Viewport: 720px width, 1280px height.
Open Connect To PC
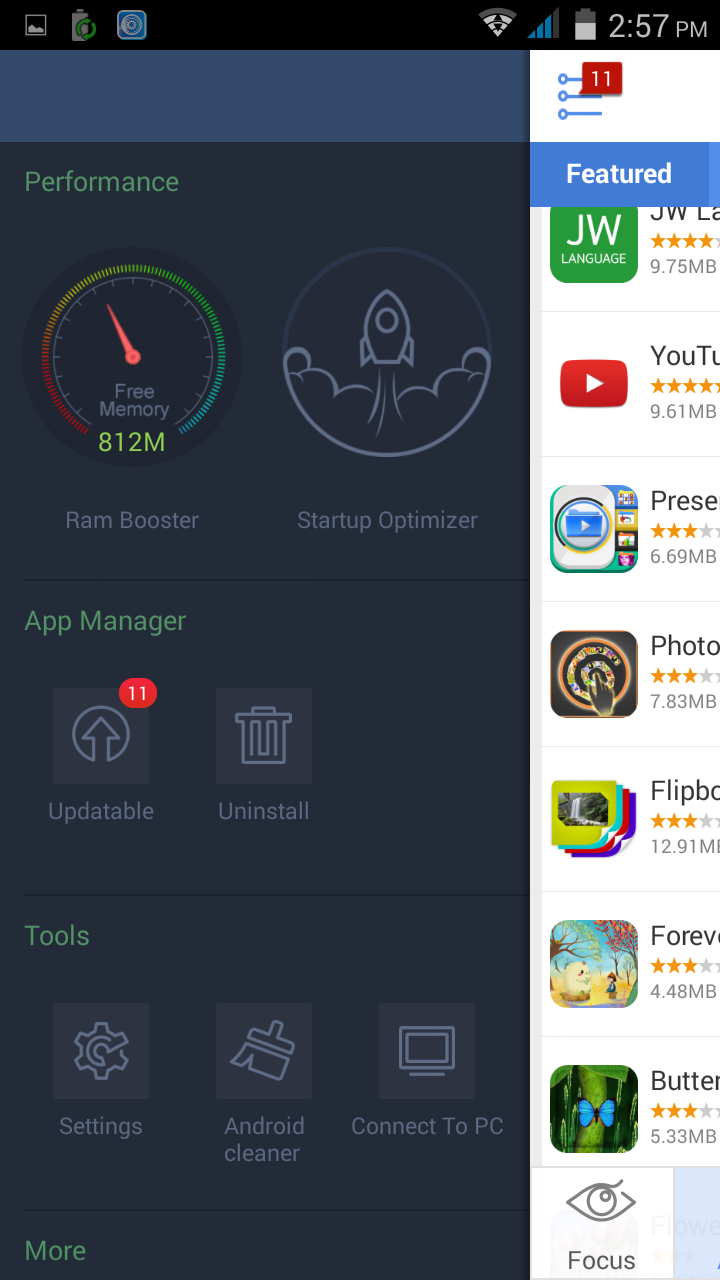point(427,1051)
